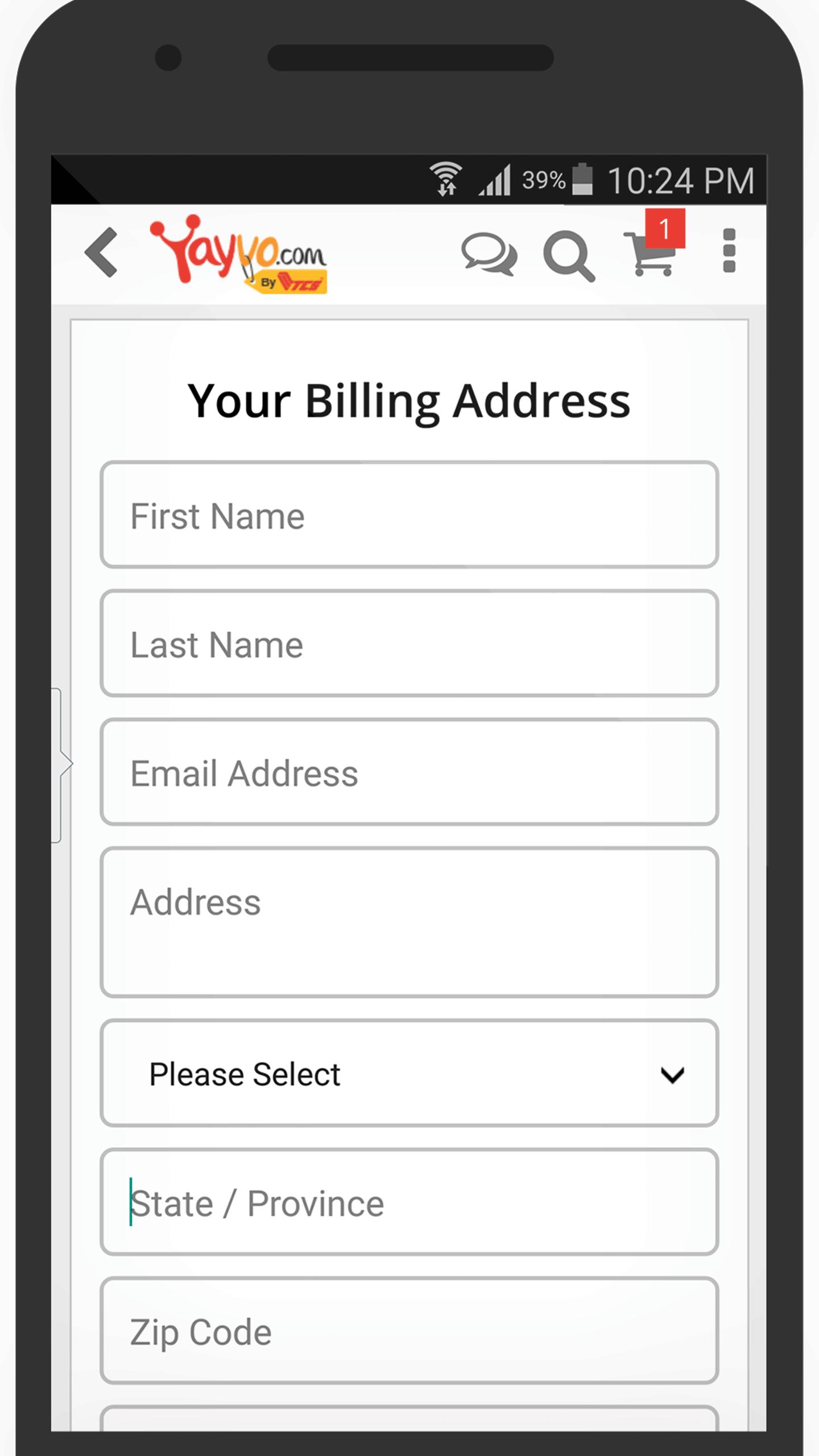Go back using the arrow icon
819x1456 pixels.
(101, 253)
